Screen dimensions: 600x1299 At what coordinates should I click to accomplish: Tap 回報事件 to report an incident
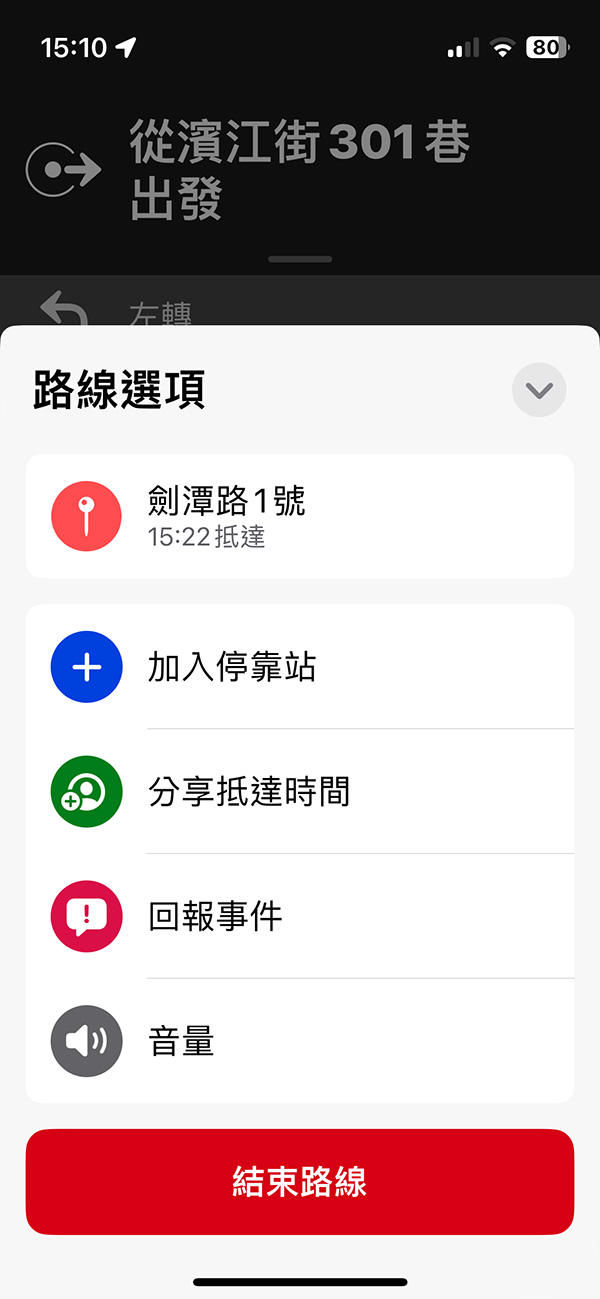click(300, 916)
